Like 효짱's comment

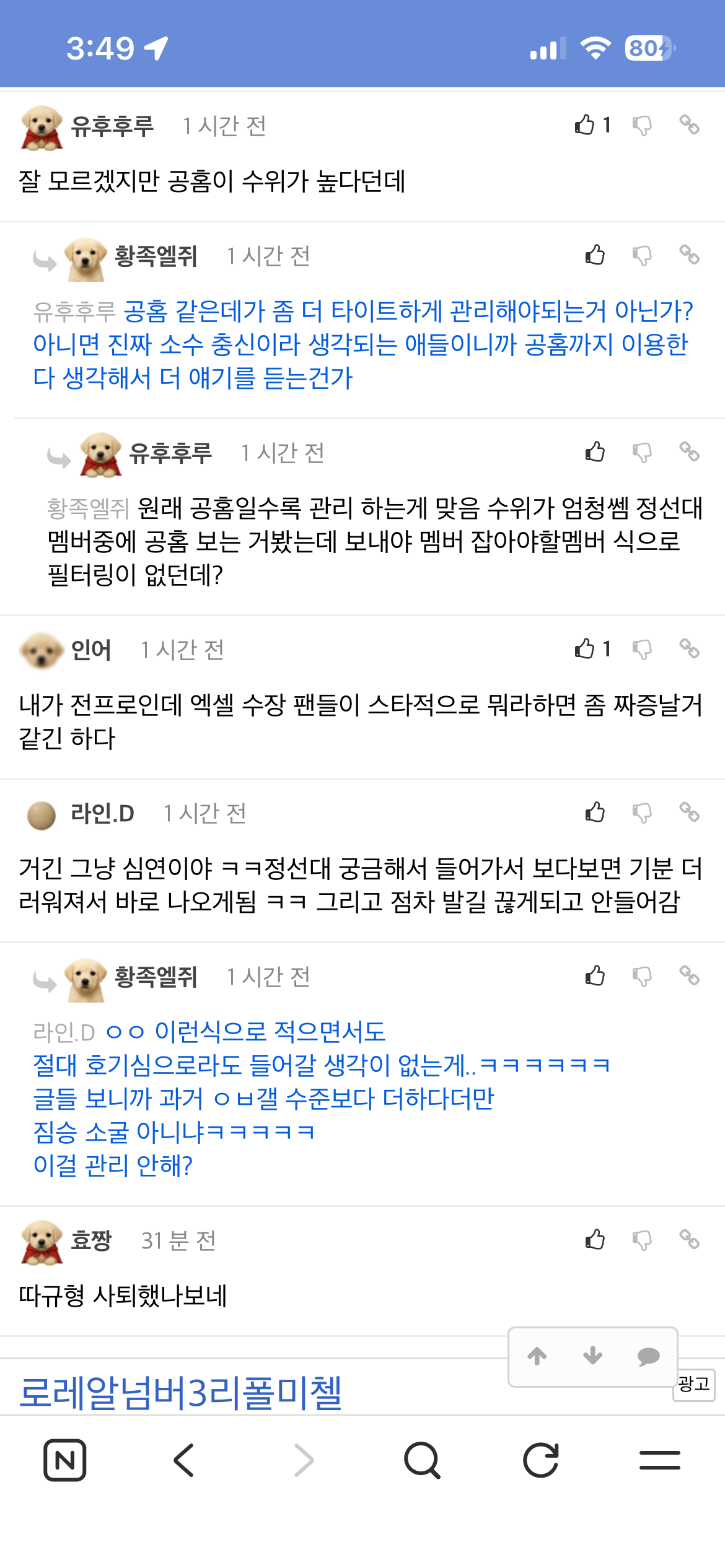coord(595,1239)
